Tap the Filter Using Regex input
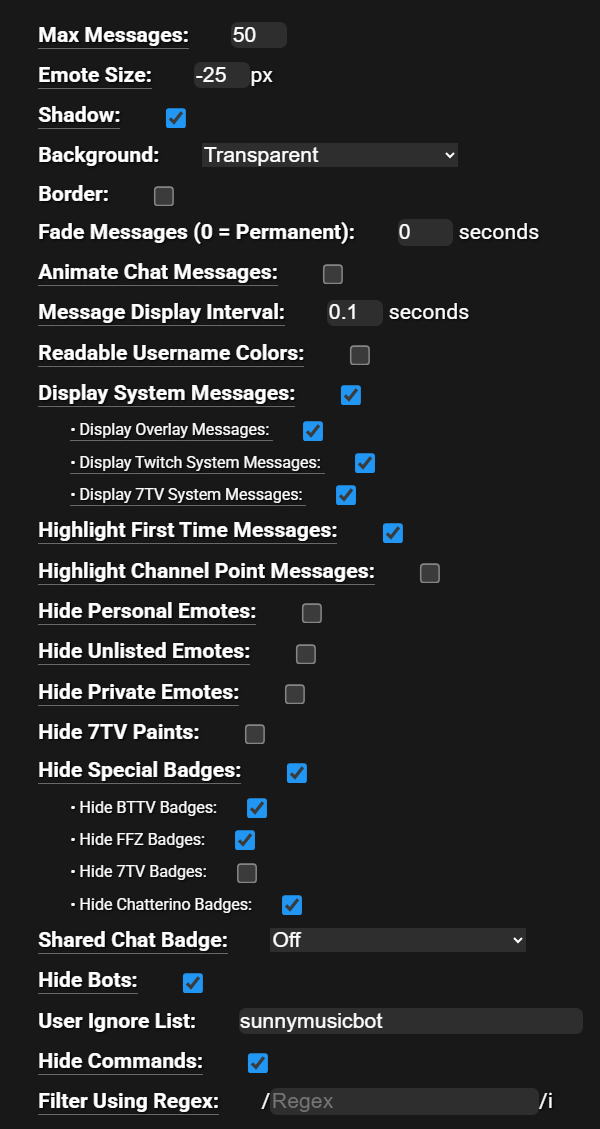Image resolution: width=600 pixels, height=1129 pixels. [404, 1101]
